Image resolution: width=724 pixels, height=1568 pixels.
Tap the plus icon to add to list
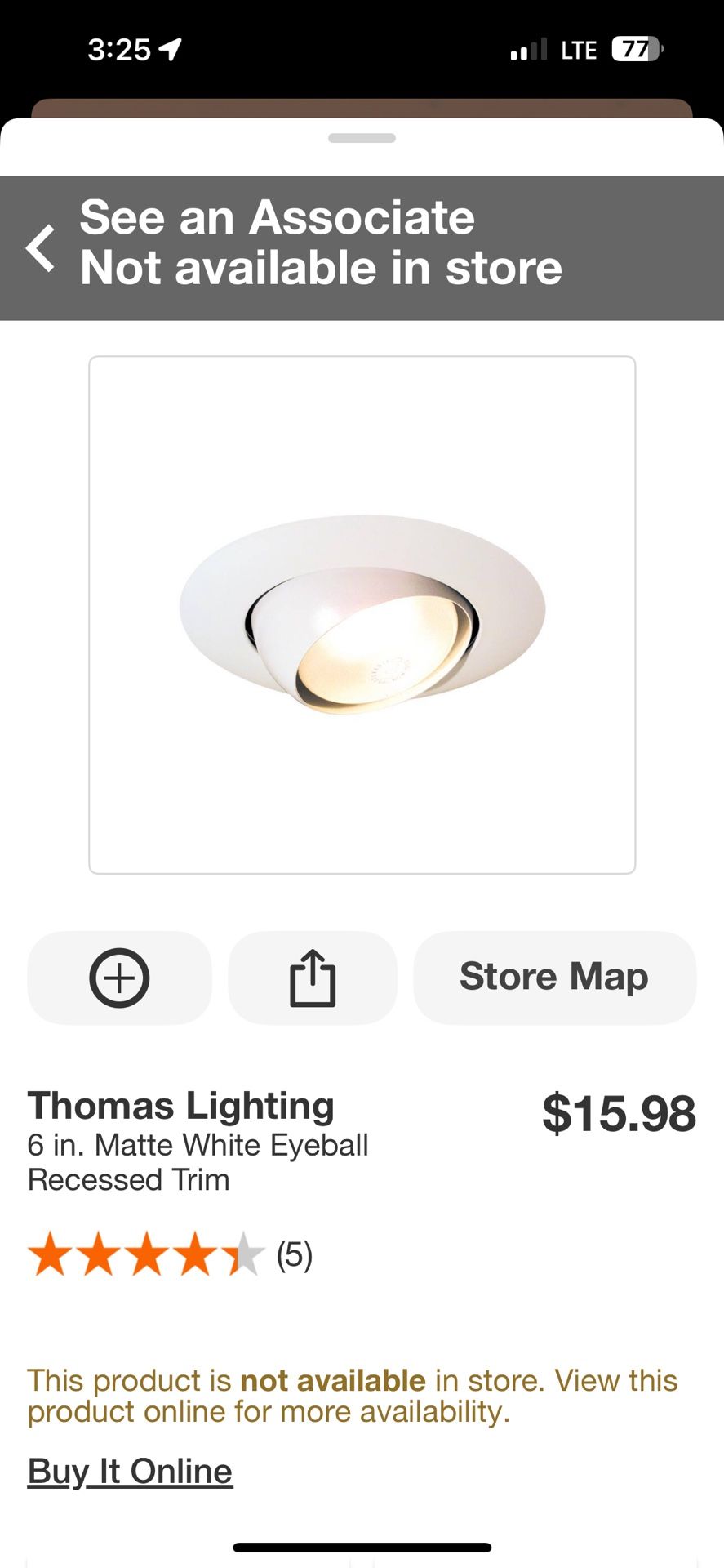119,978
